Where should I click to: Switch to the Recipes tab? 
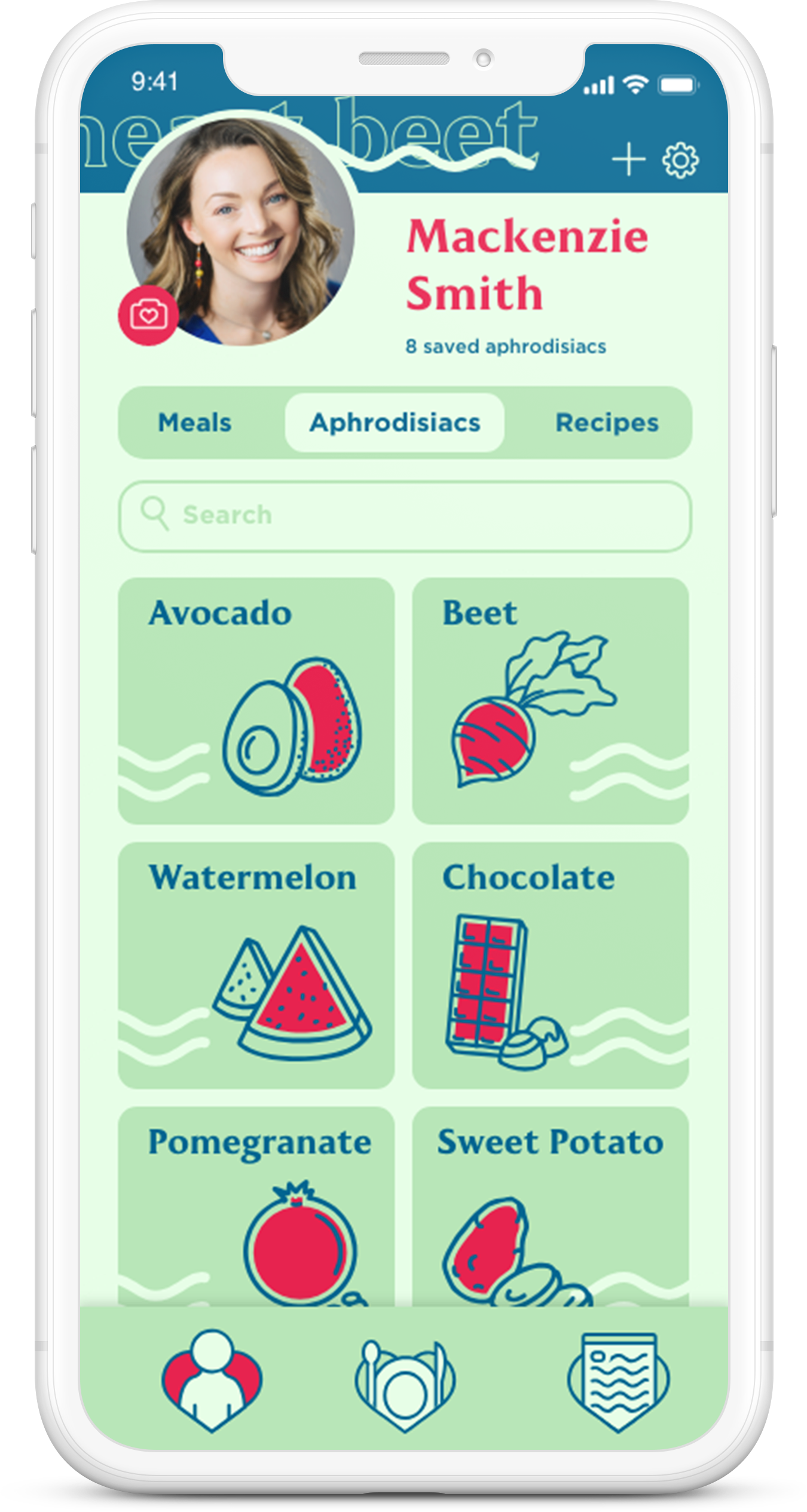607,423
